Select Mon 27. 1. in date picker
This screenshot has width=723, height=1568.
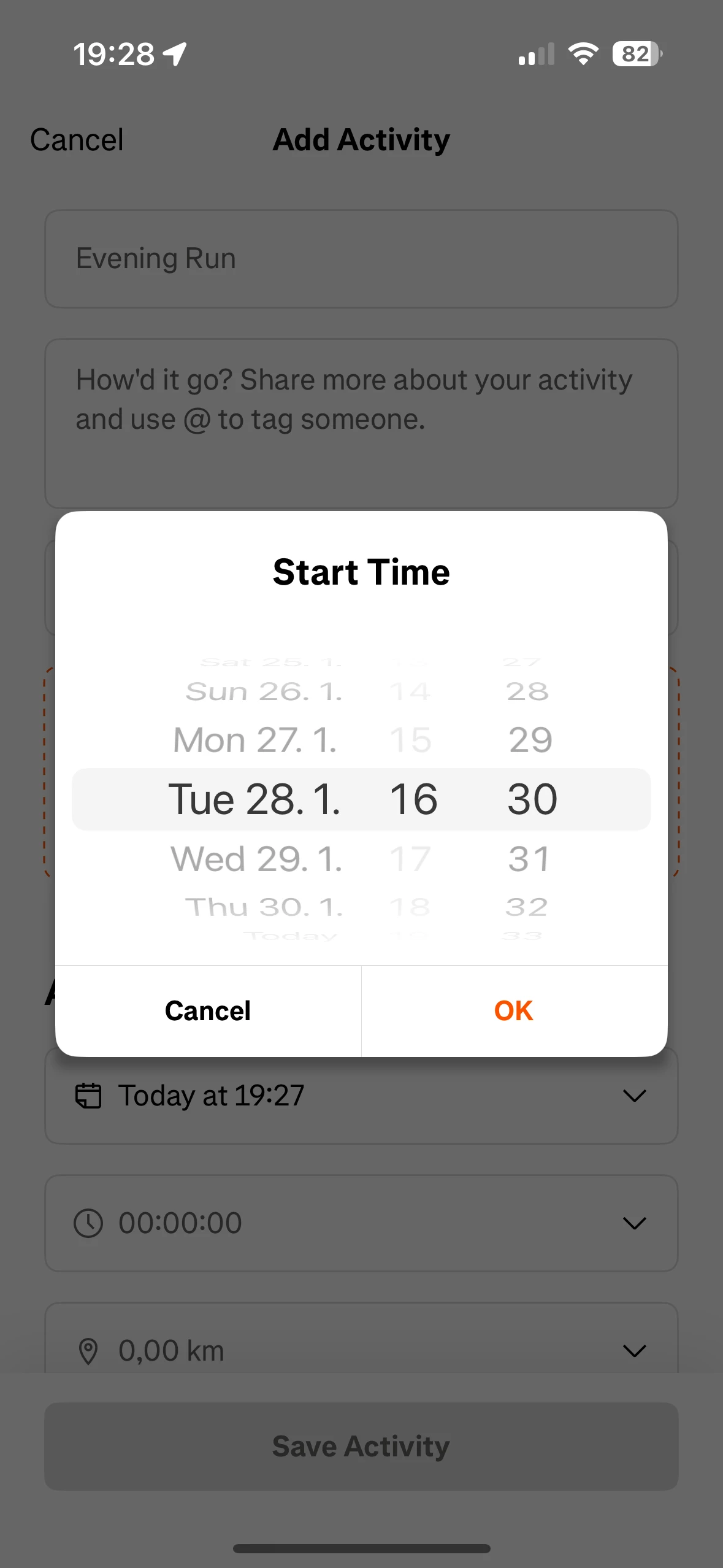255,740
